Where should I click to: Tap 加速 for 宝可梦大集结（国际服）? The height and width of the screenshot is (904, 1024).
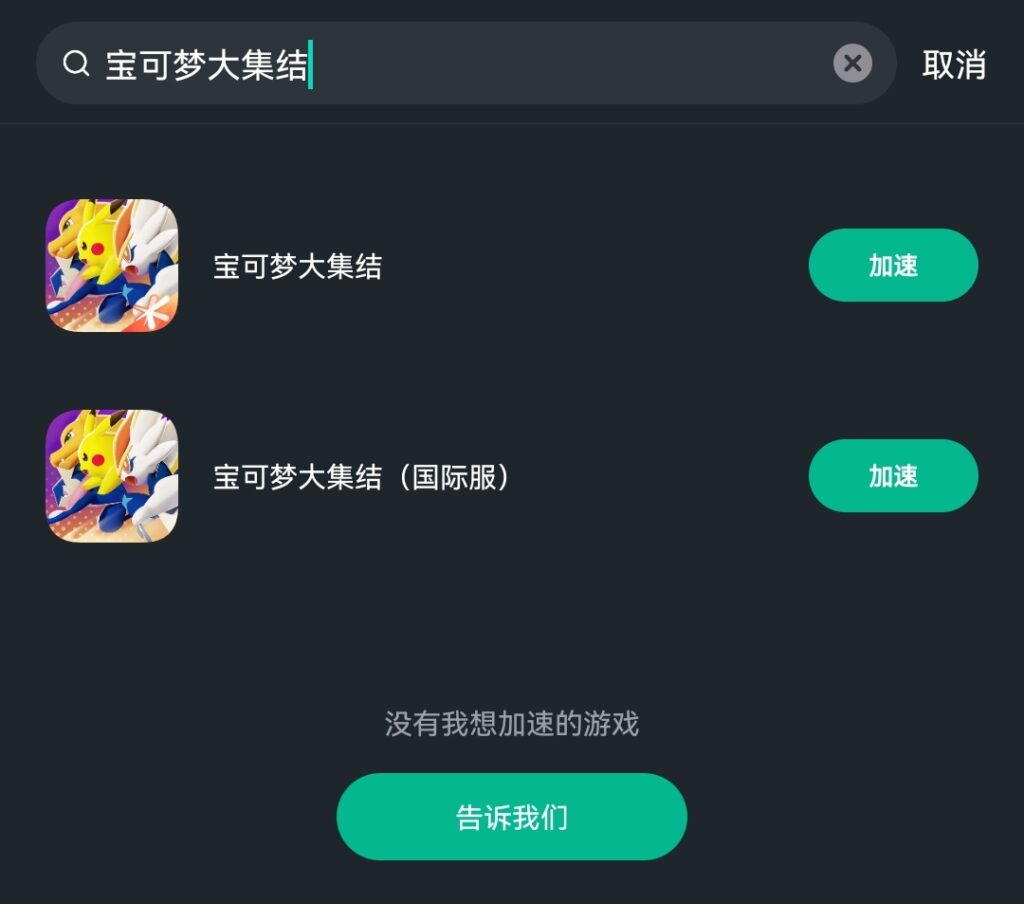tap(892, 476)
